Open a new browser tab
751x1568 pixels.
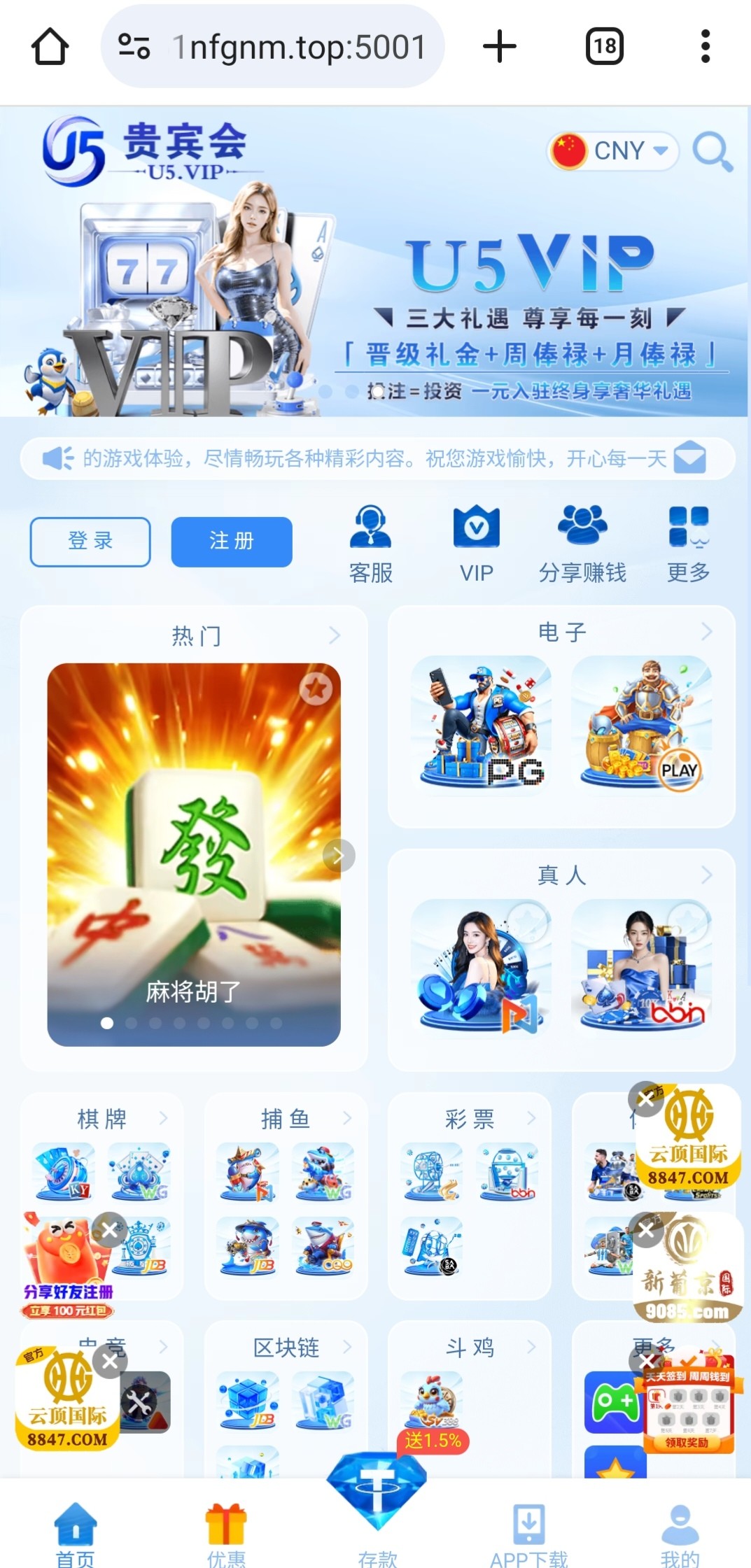coord(500,47)
